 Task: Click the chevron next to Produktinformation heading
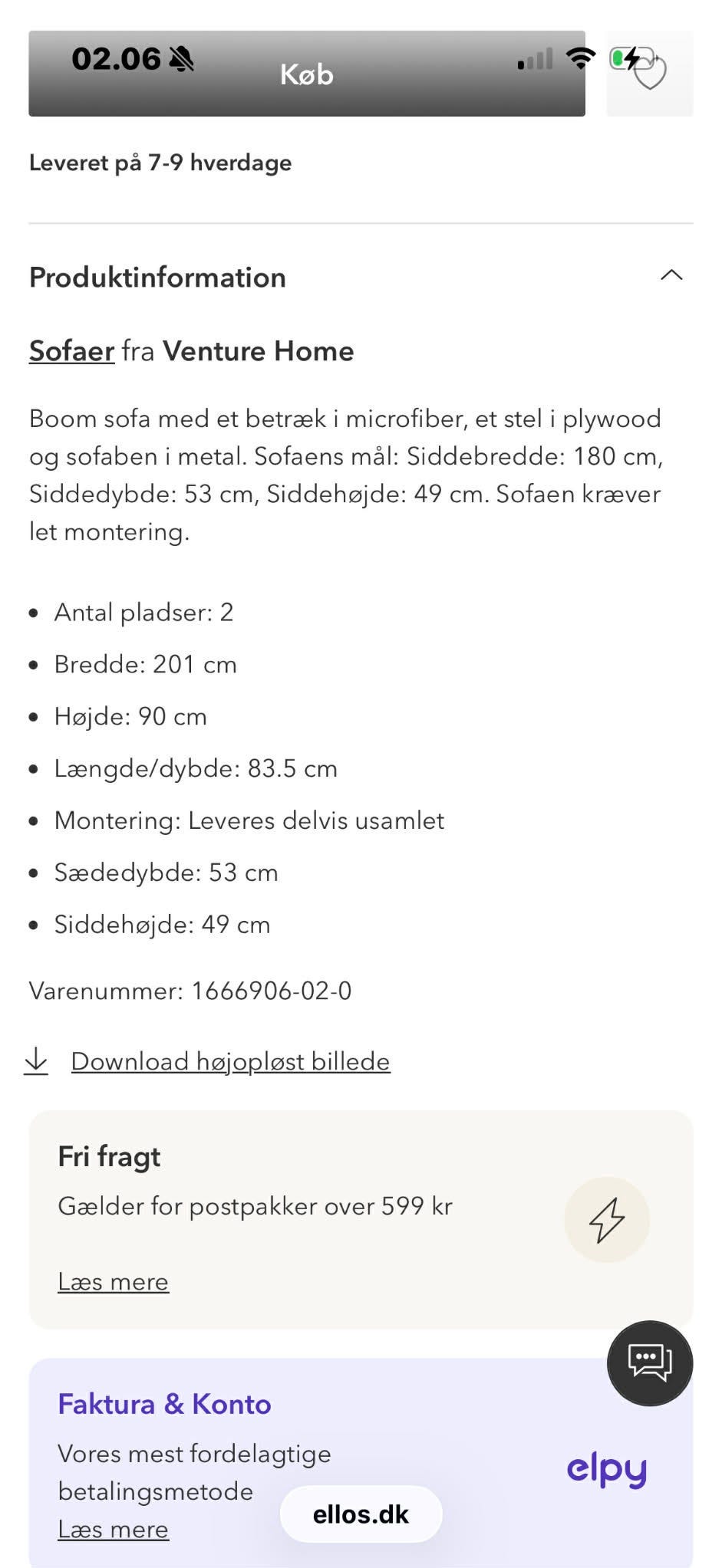click(673, 276)
